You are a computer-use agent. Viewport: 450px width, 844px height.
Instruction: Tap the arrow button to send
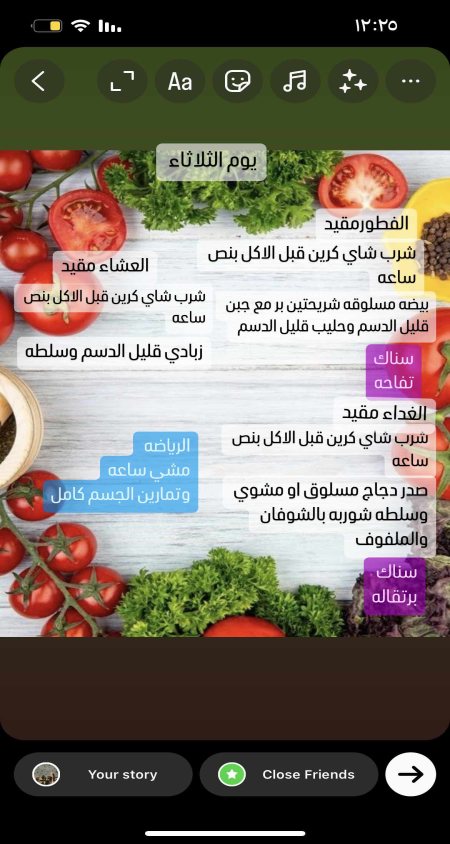[411, 775]
